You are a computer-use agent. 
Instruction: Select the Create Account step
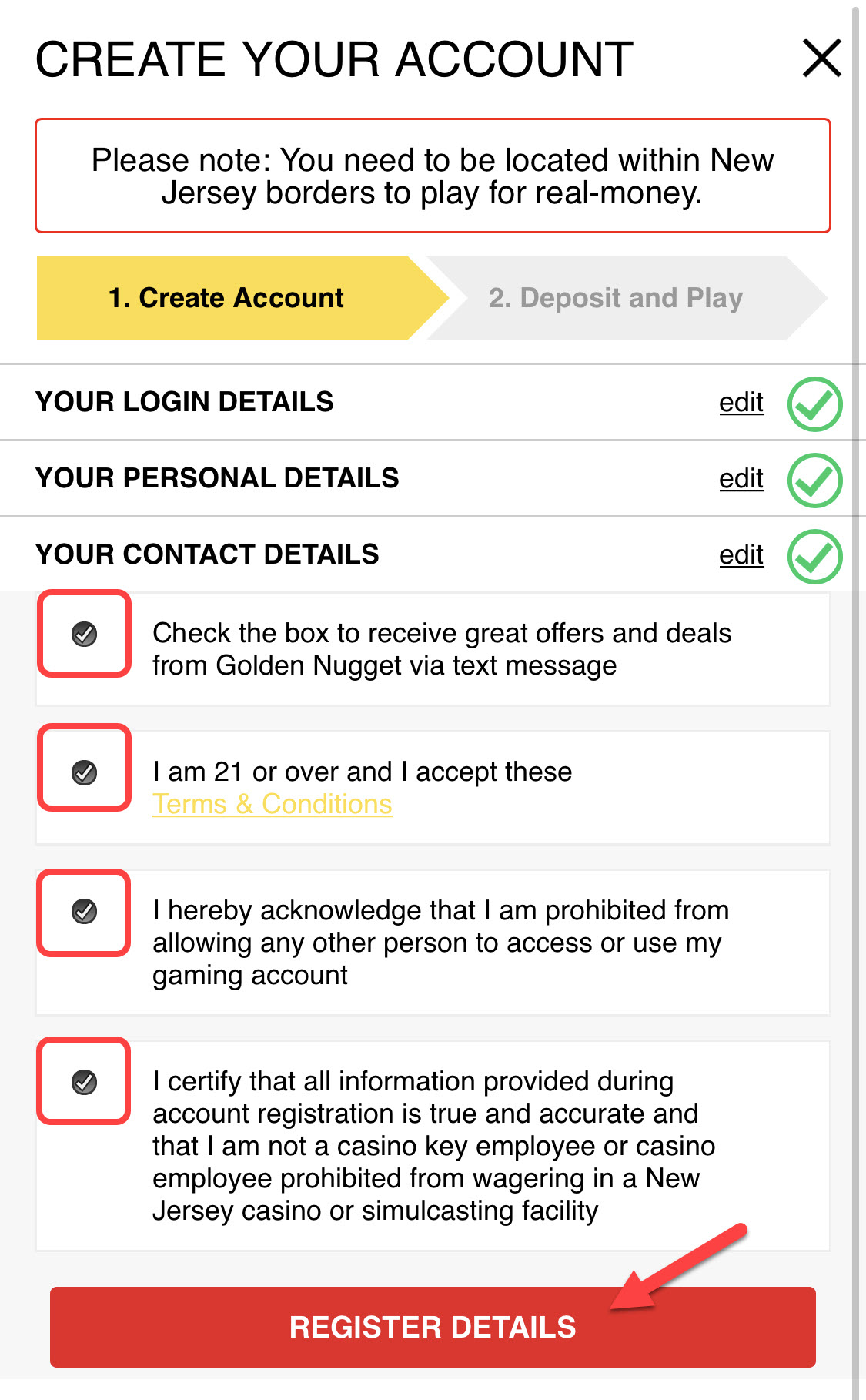coord(226,298)
